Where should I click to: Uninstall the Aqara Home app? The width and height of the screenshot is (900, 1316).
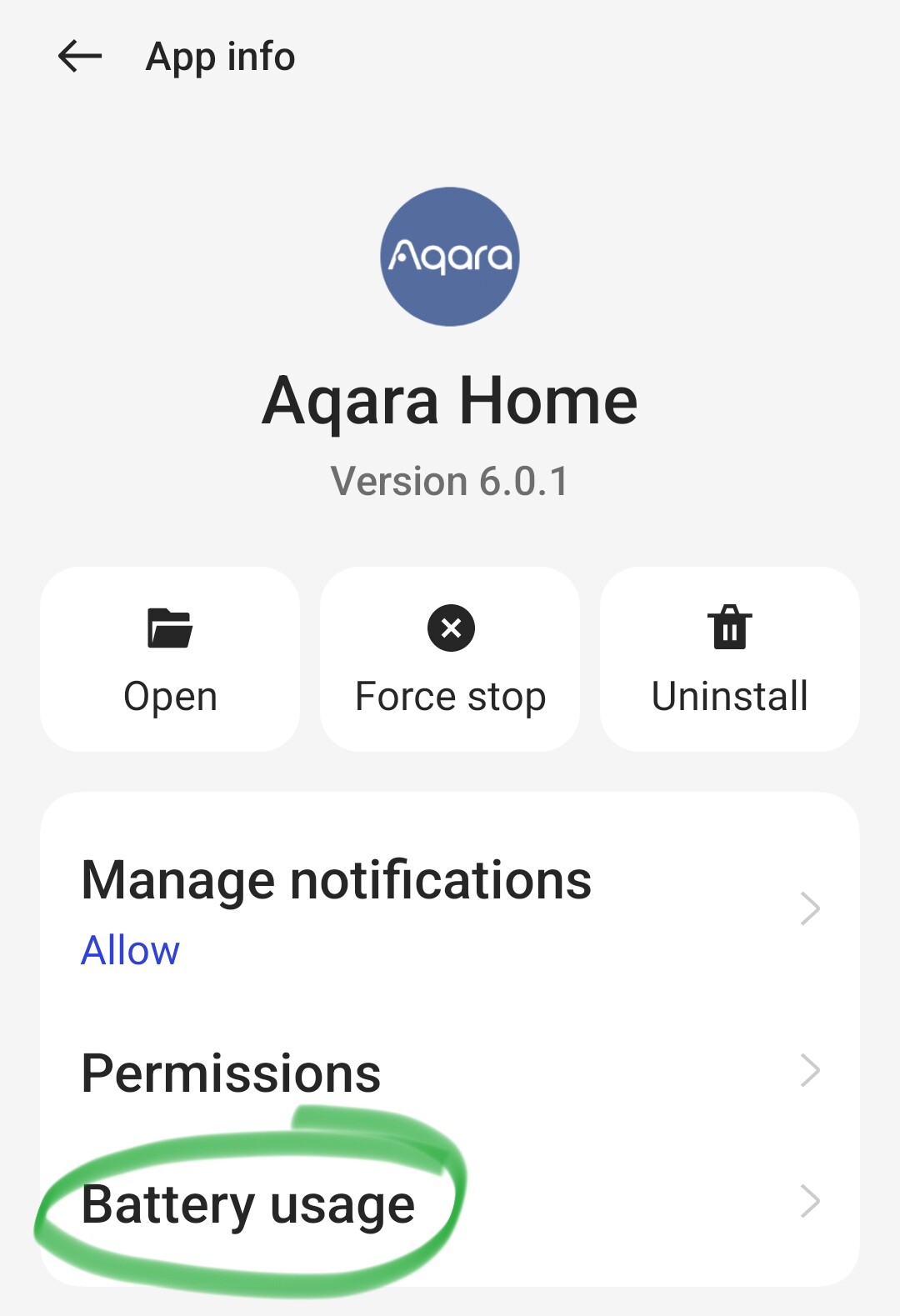[x=729, y=659]
